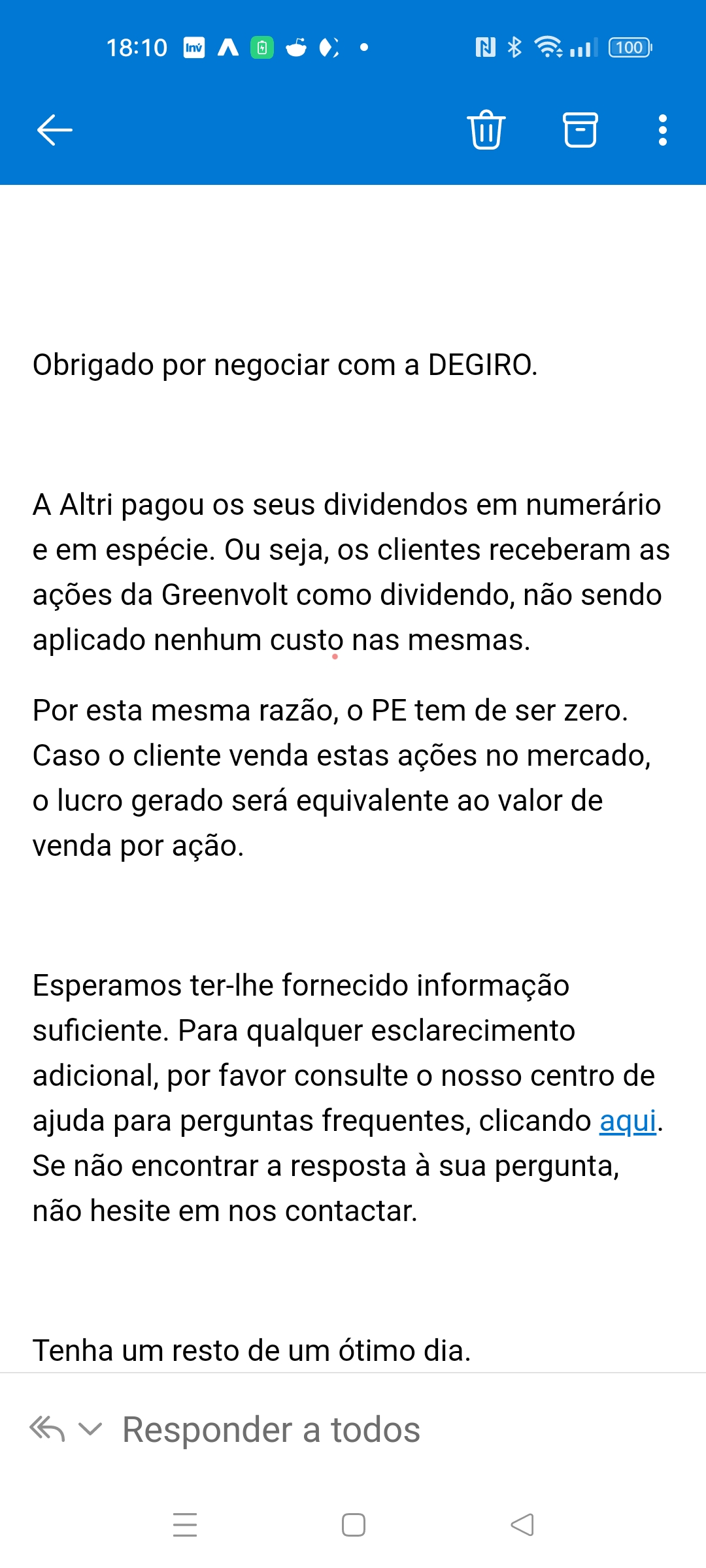The width and height of the screenshot is (706, 1568).
Task: Delete this email with the trash icon
Action: point(486,130)
